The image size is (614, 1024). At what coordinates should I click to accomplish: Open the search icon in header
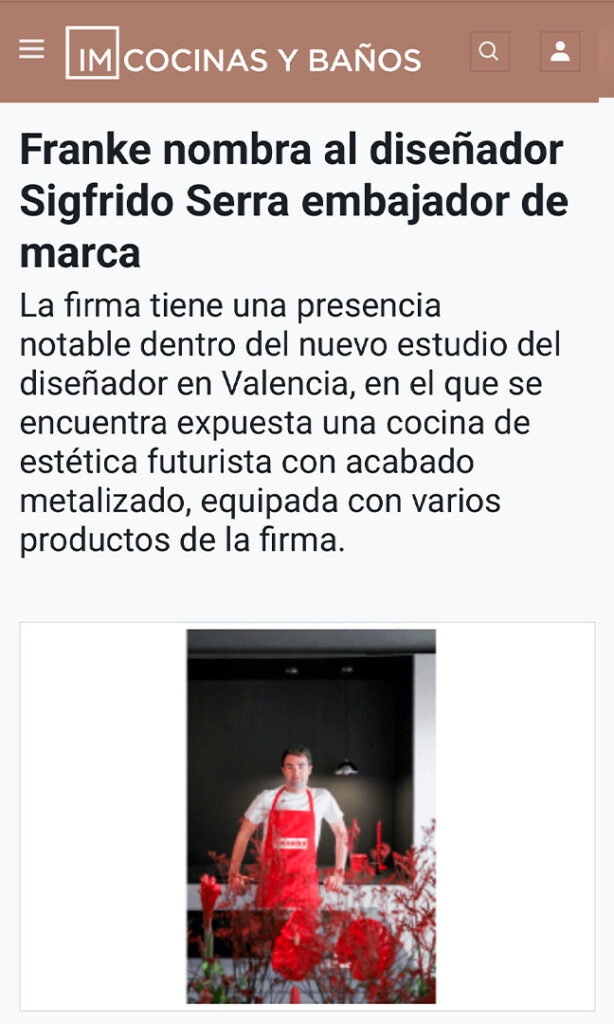click(x=489, y=52)
